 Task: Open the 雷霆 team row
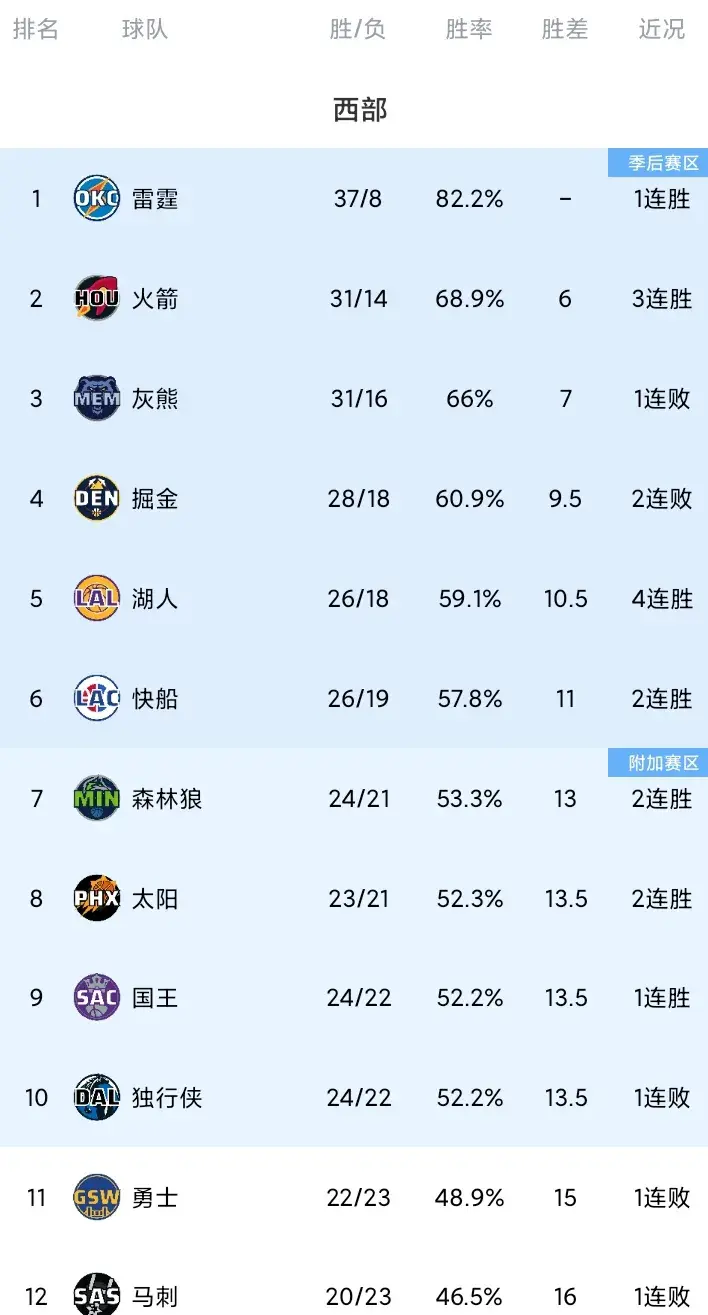tap(354, 198)
